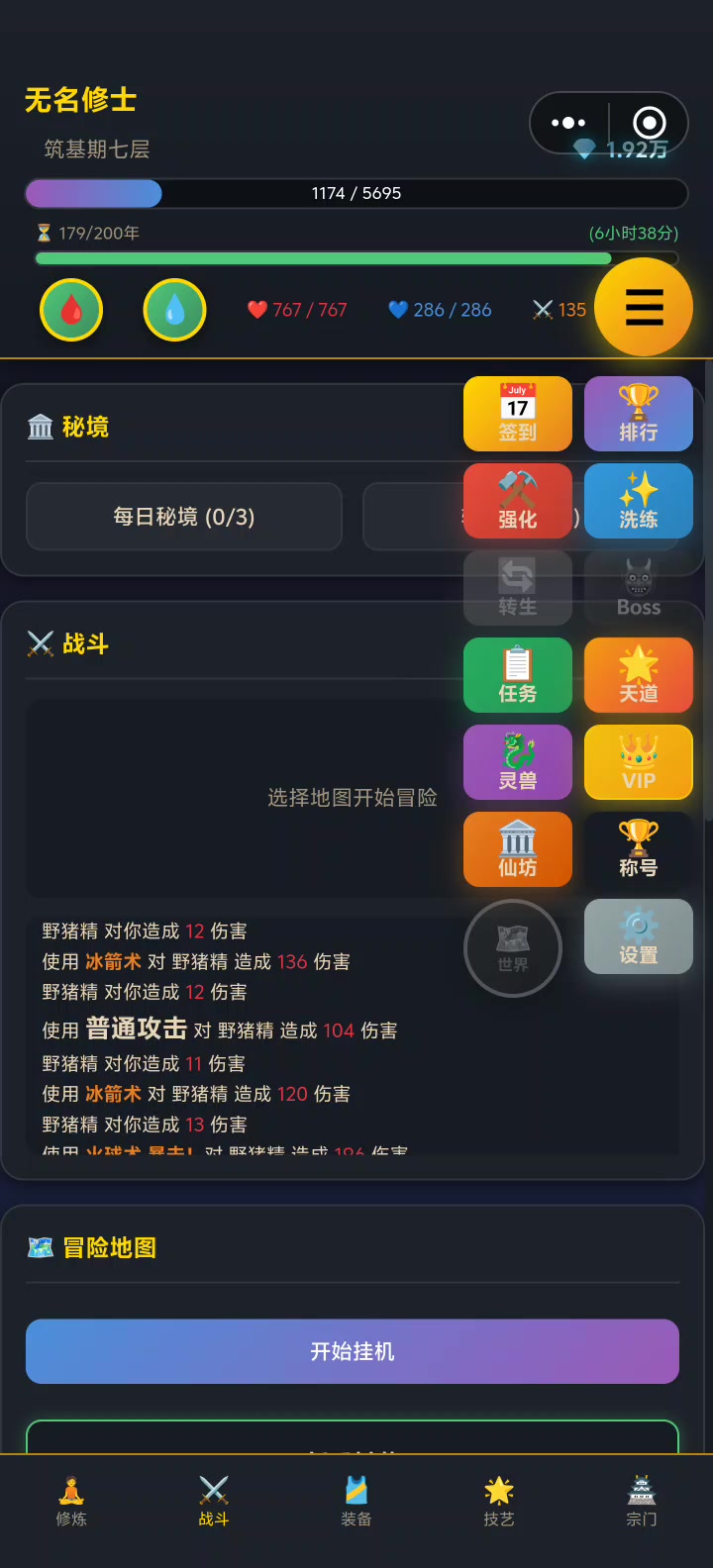Open the 灵兽 spirit beast menu

[x=518, y=762]
